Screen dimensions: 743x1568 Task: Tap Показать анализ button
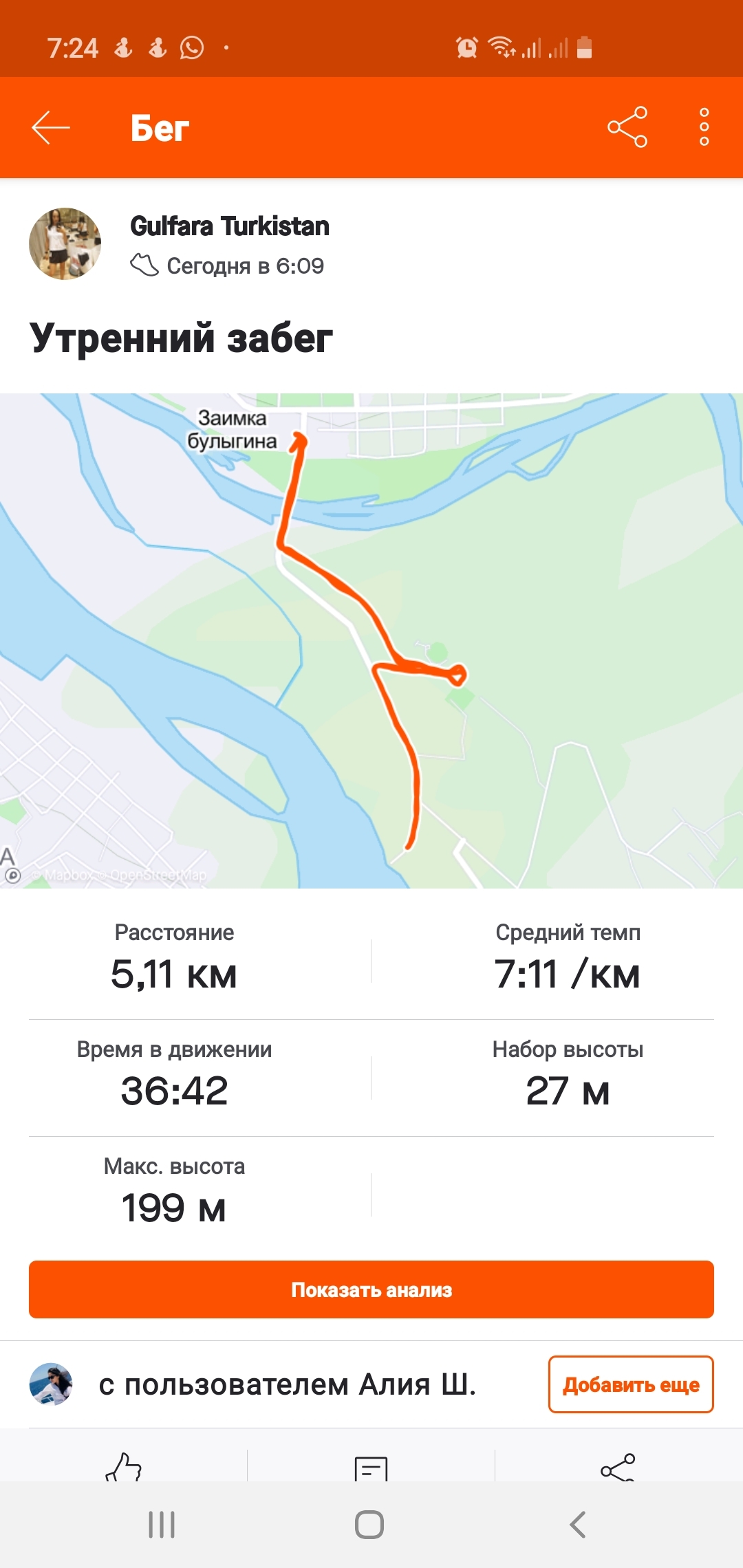(x=371, y=1289)
